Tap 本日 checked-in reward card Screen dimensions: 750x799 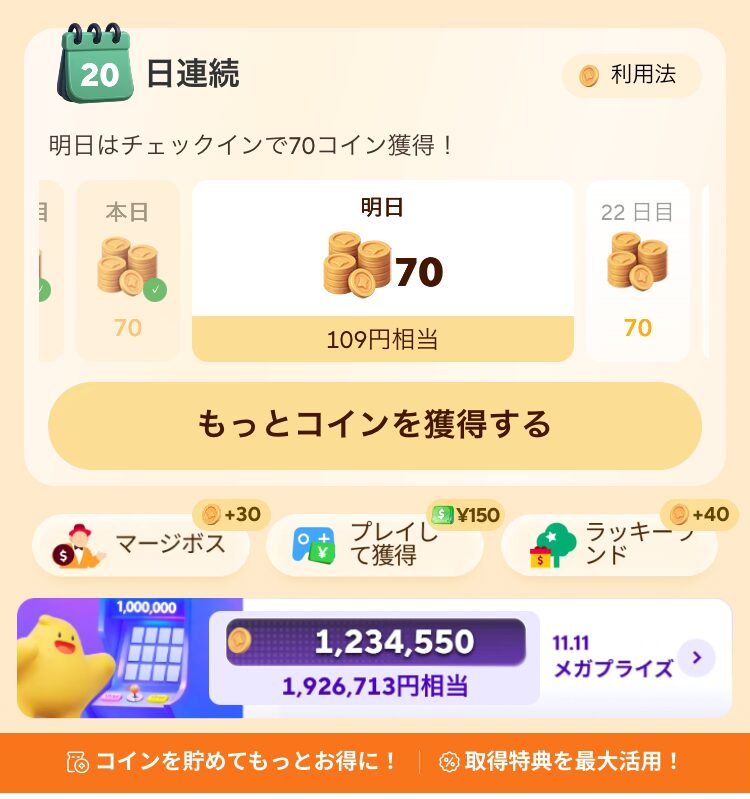click(128, 271)
